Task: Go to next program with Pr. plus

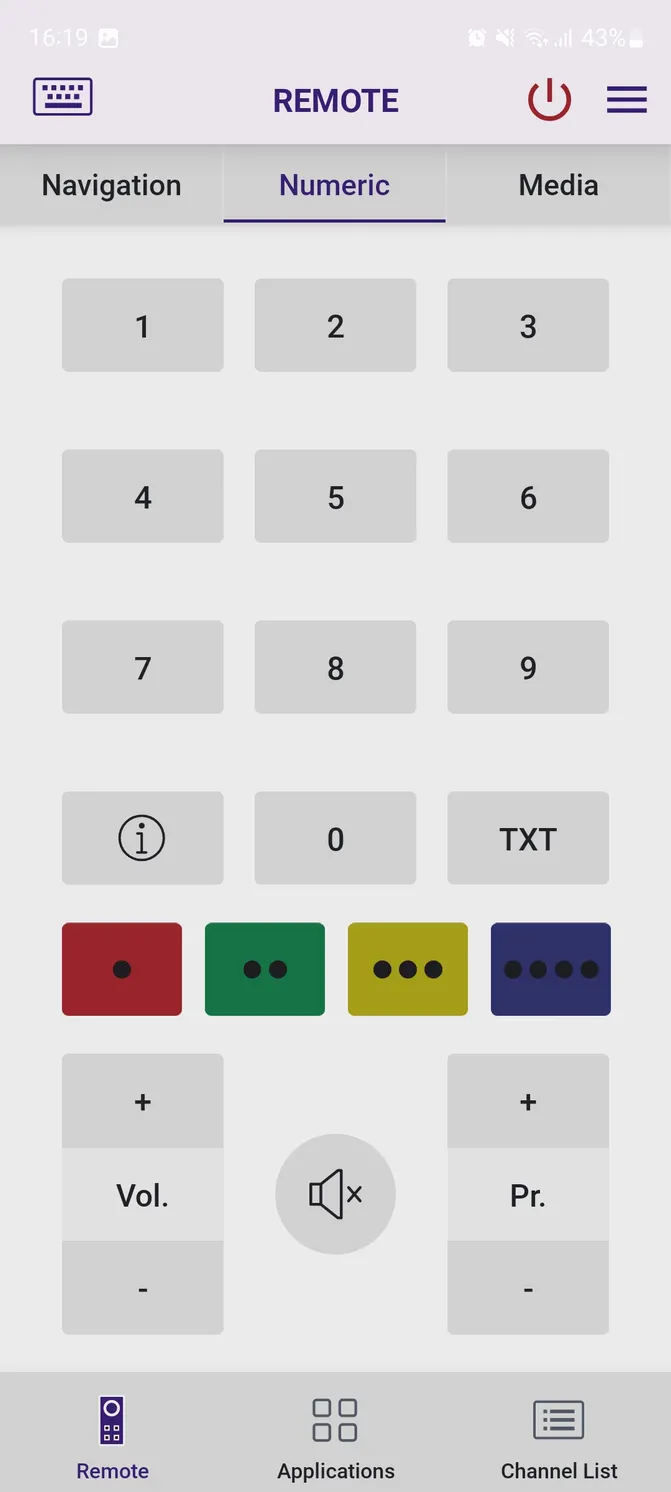Action: tap(528, 1101)
